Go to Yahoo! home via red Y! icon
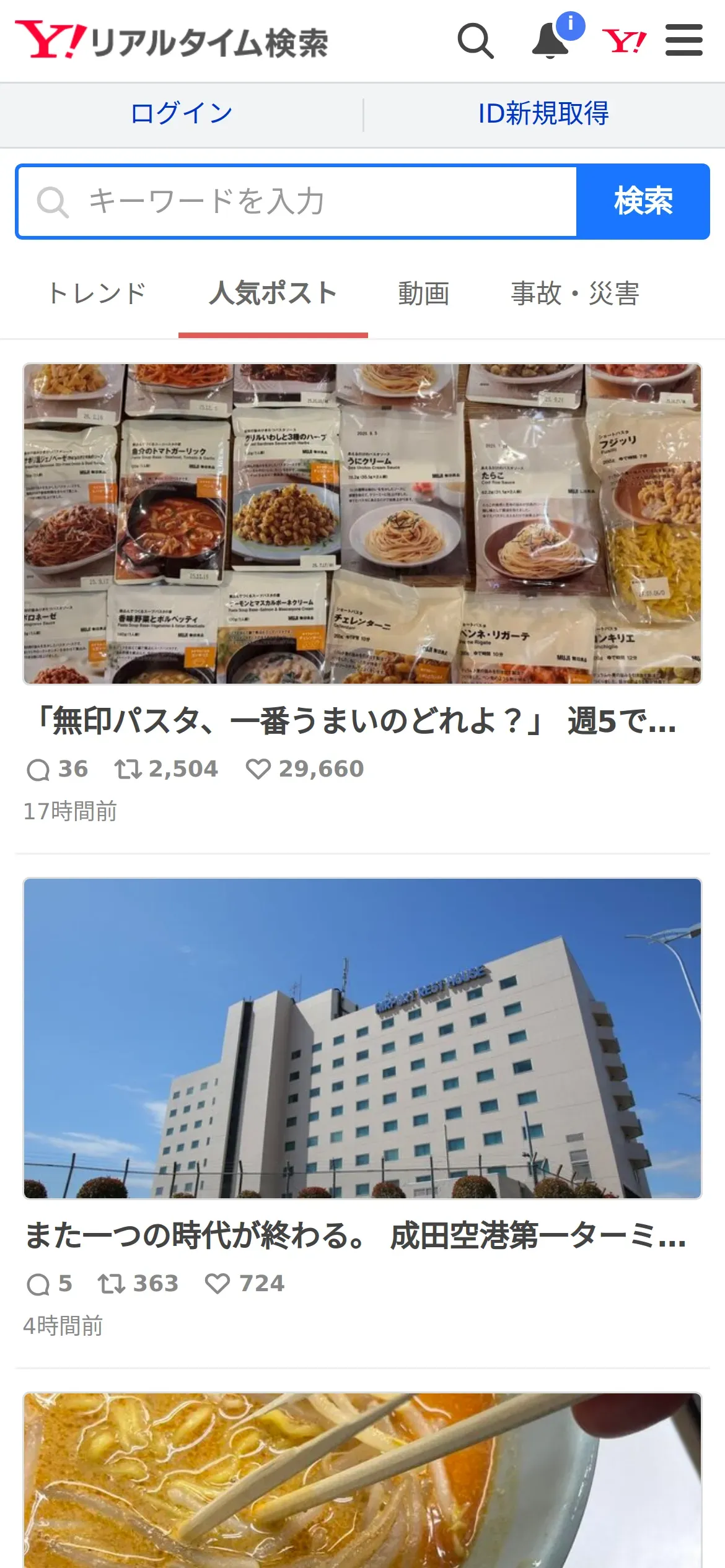The height and width of the screenshot is (1568, 725). pyautogui.click(x=624, y=41)
